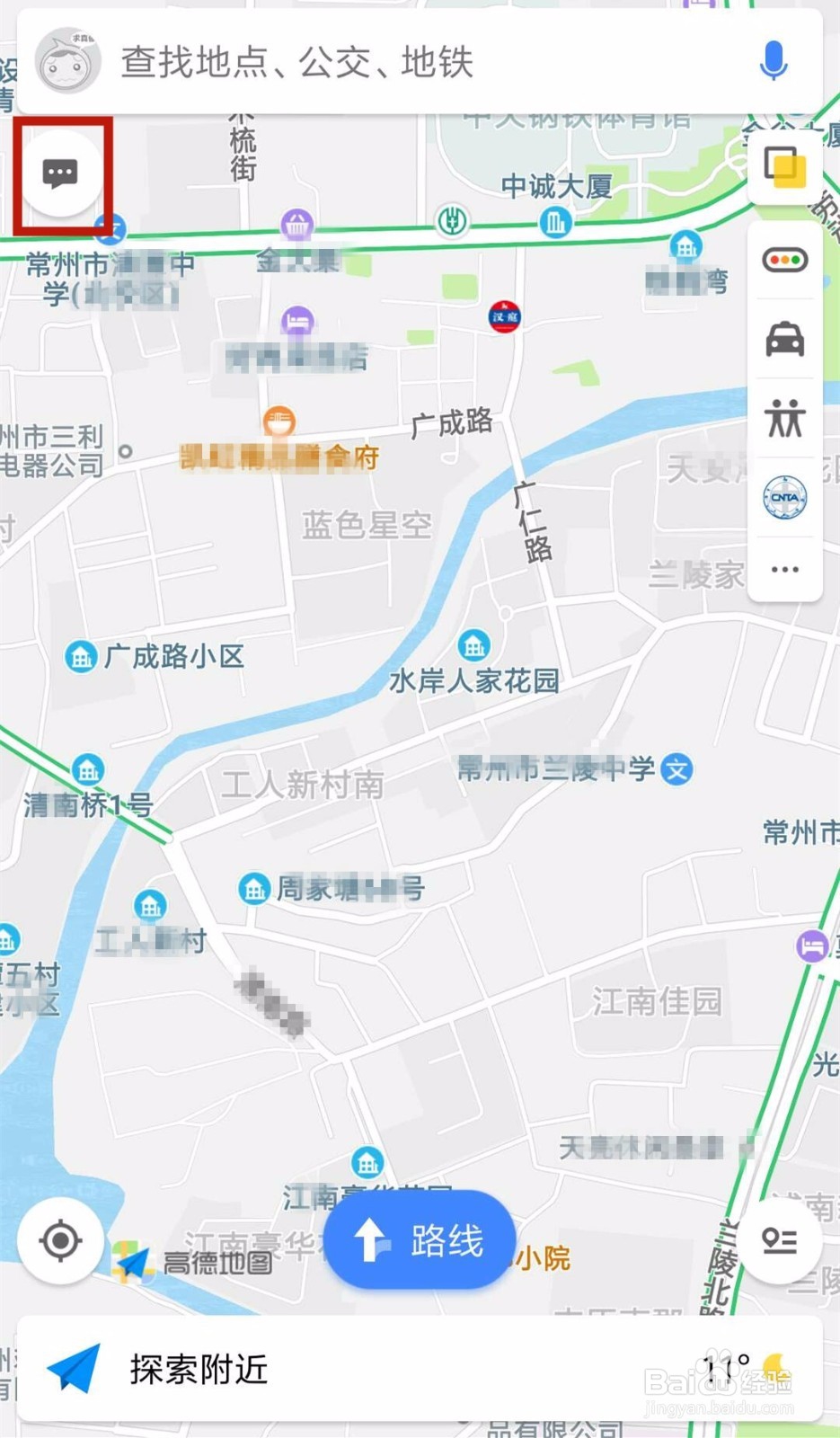Image resolution: width=840 pixels, height=1438 pixels.
Task: Open the profile avatar
Action: [68, 61]
